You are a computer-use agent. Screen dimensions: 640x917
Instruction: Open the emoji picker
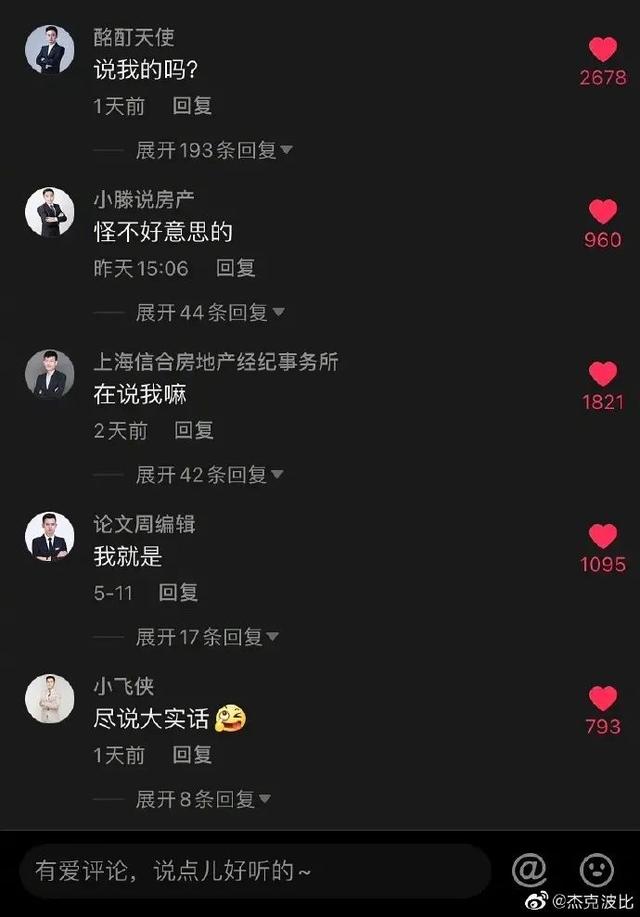(597, 870)
